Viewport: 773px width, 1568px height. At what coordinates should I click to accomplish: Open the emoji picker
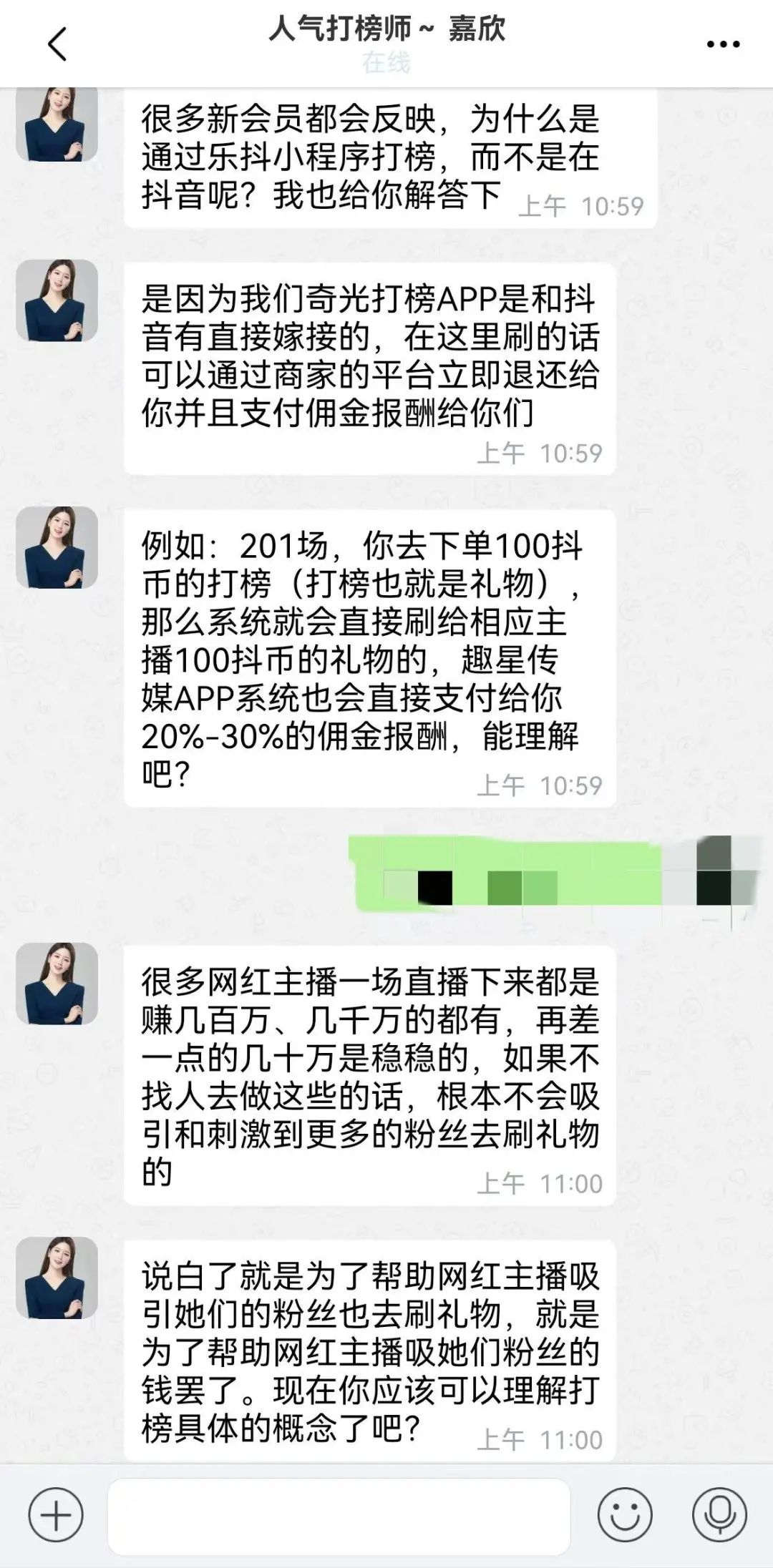pos(625,1515)
